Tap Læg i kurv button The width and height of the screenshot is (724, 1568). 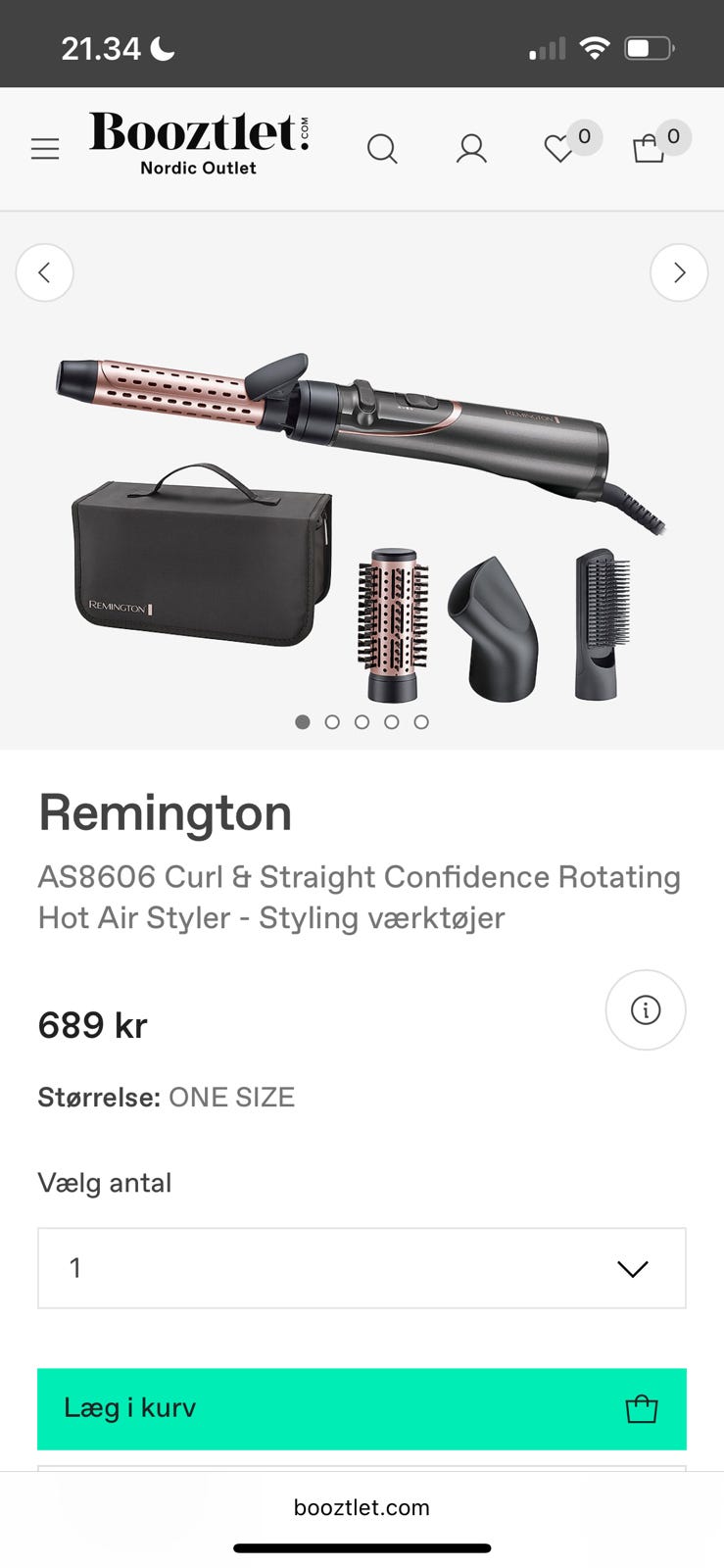click(x=362, y=1408)
